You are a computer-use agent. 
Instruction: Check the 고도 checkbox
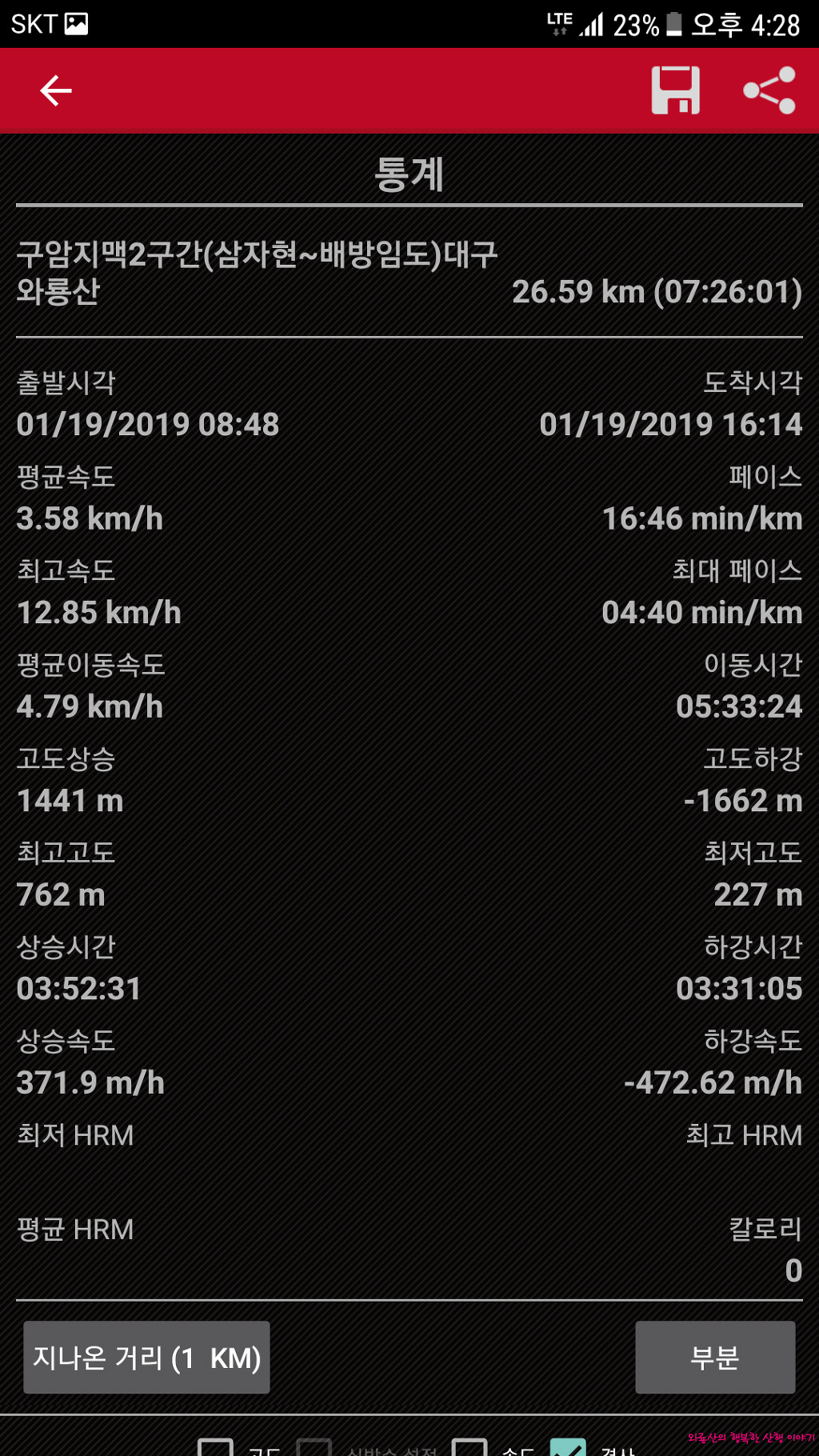[215, 1447]
